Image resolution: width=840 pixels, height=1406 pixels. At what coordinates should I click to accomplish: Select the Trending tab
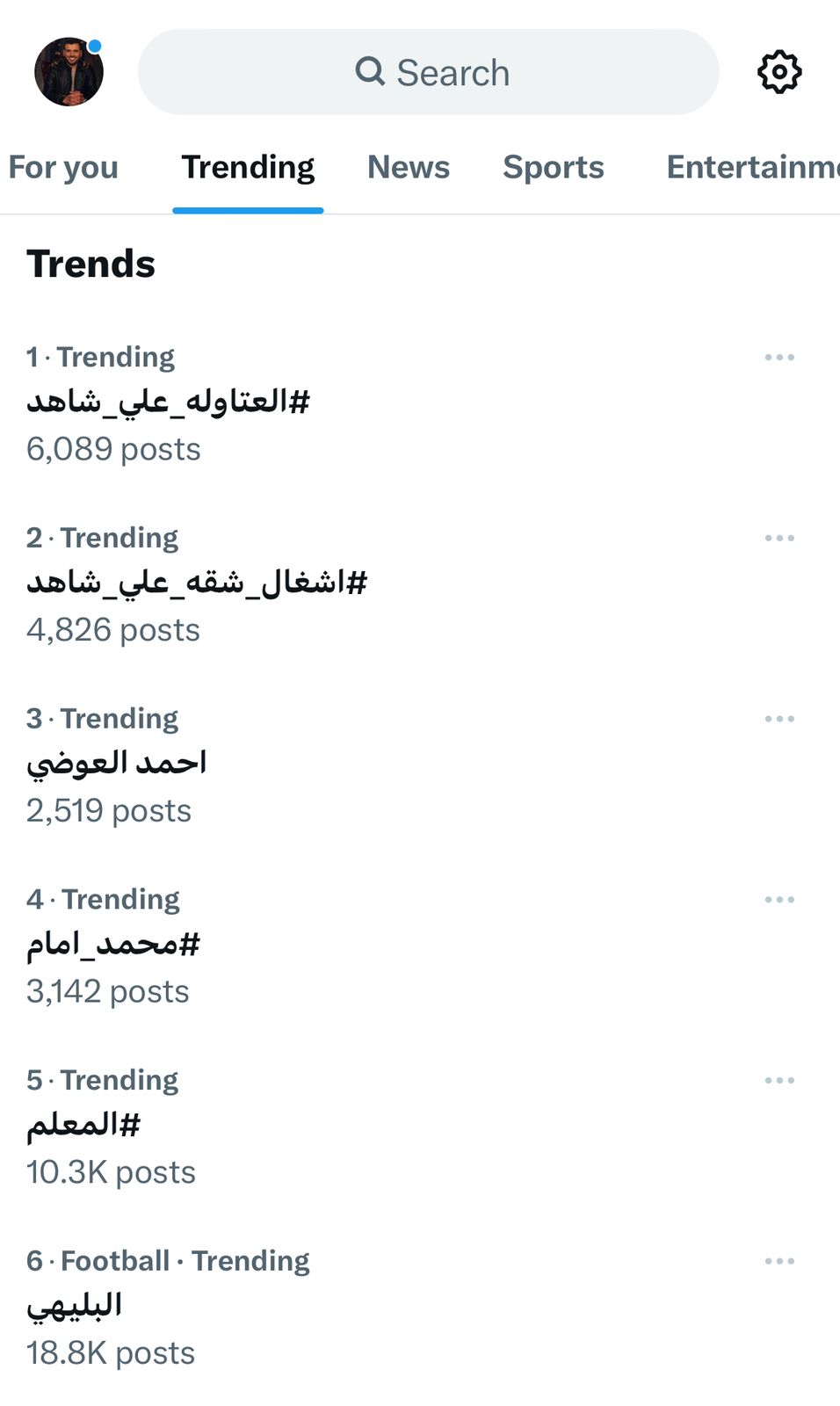tap(248, 167)
